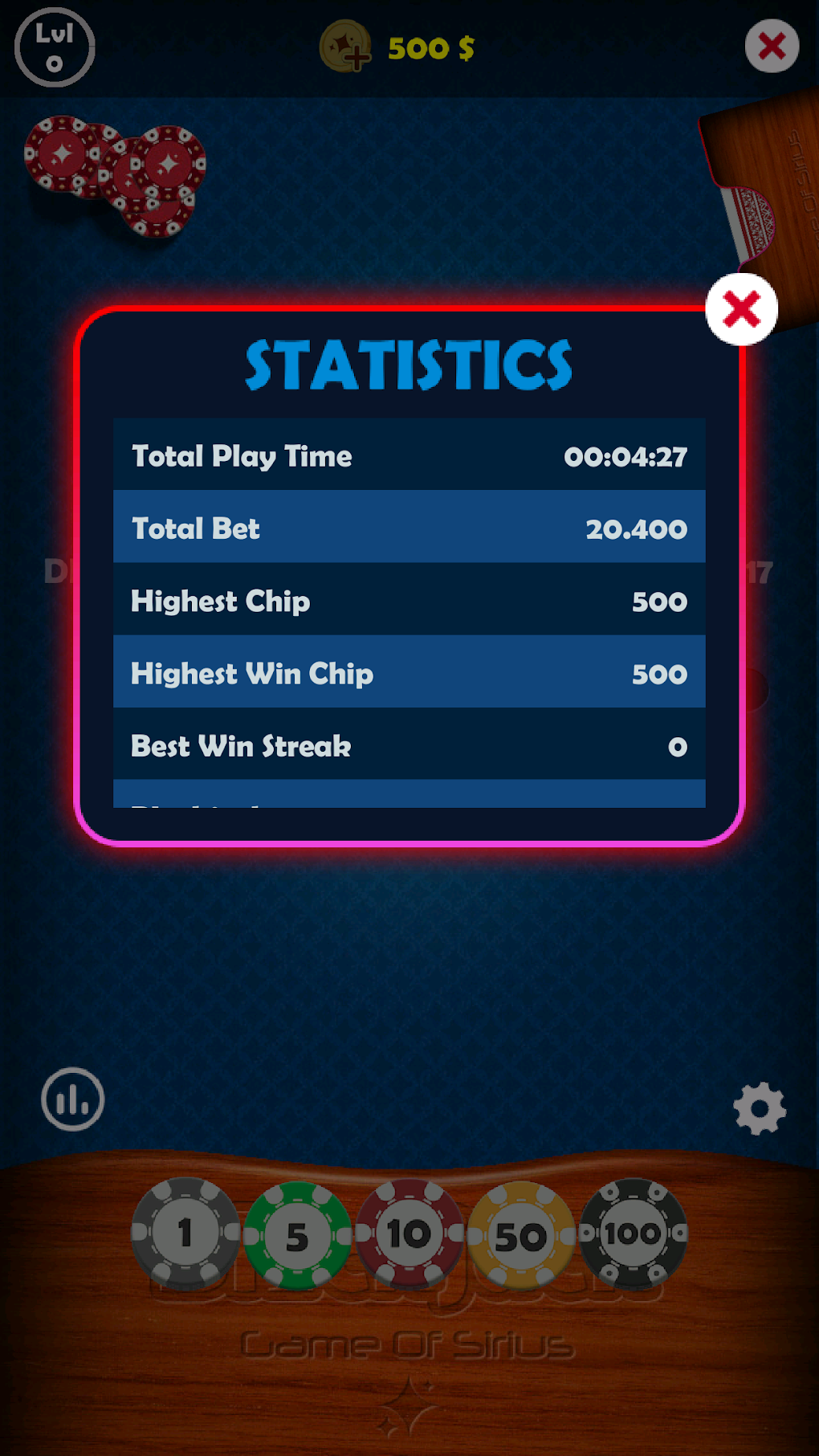This screenshot has height=1456, width=819.
Task: Tap the red X at top right
Action: click(772, 47)
